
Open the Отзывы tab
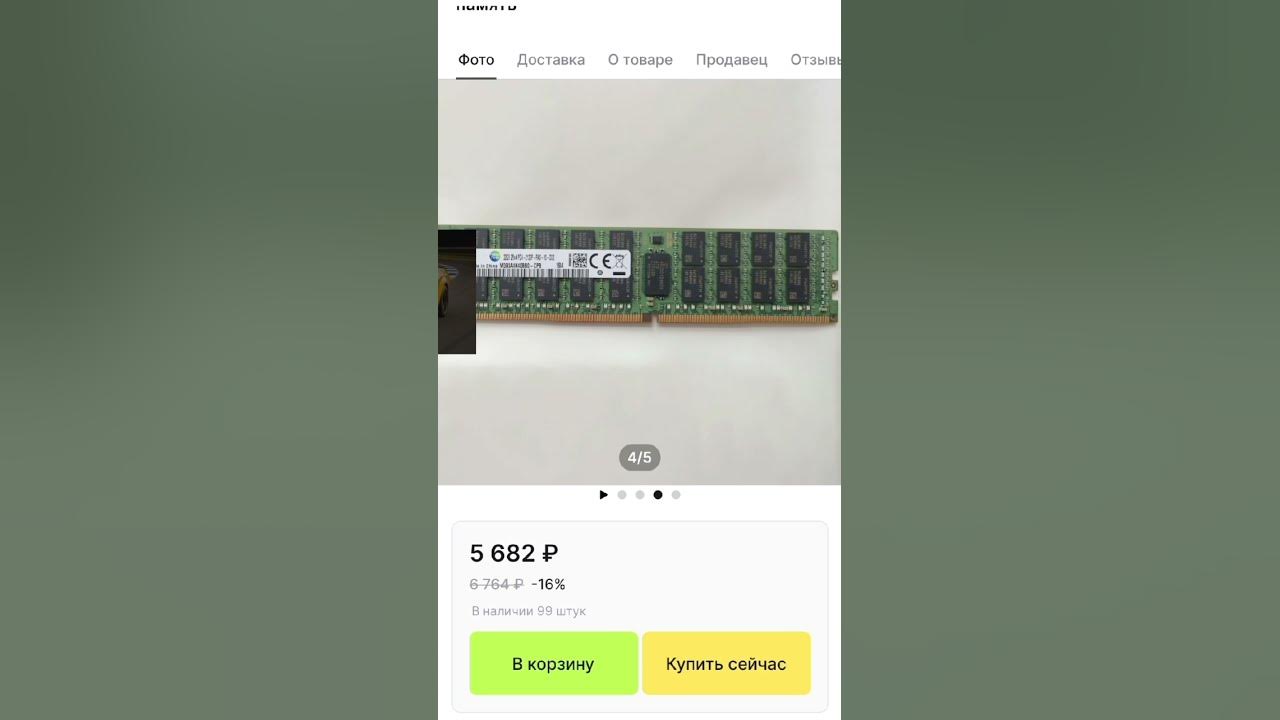tap(815, 60)
